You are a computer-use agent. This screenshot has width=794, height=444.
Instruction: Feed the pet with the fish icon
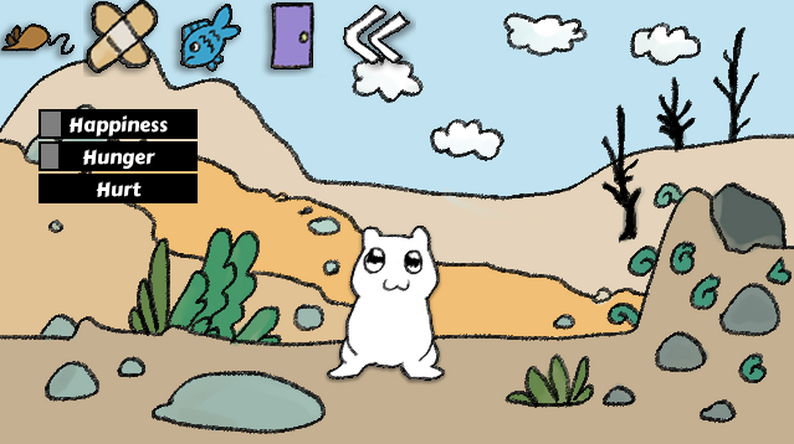pos(207,37)
